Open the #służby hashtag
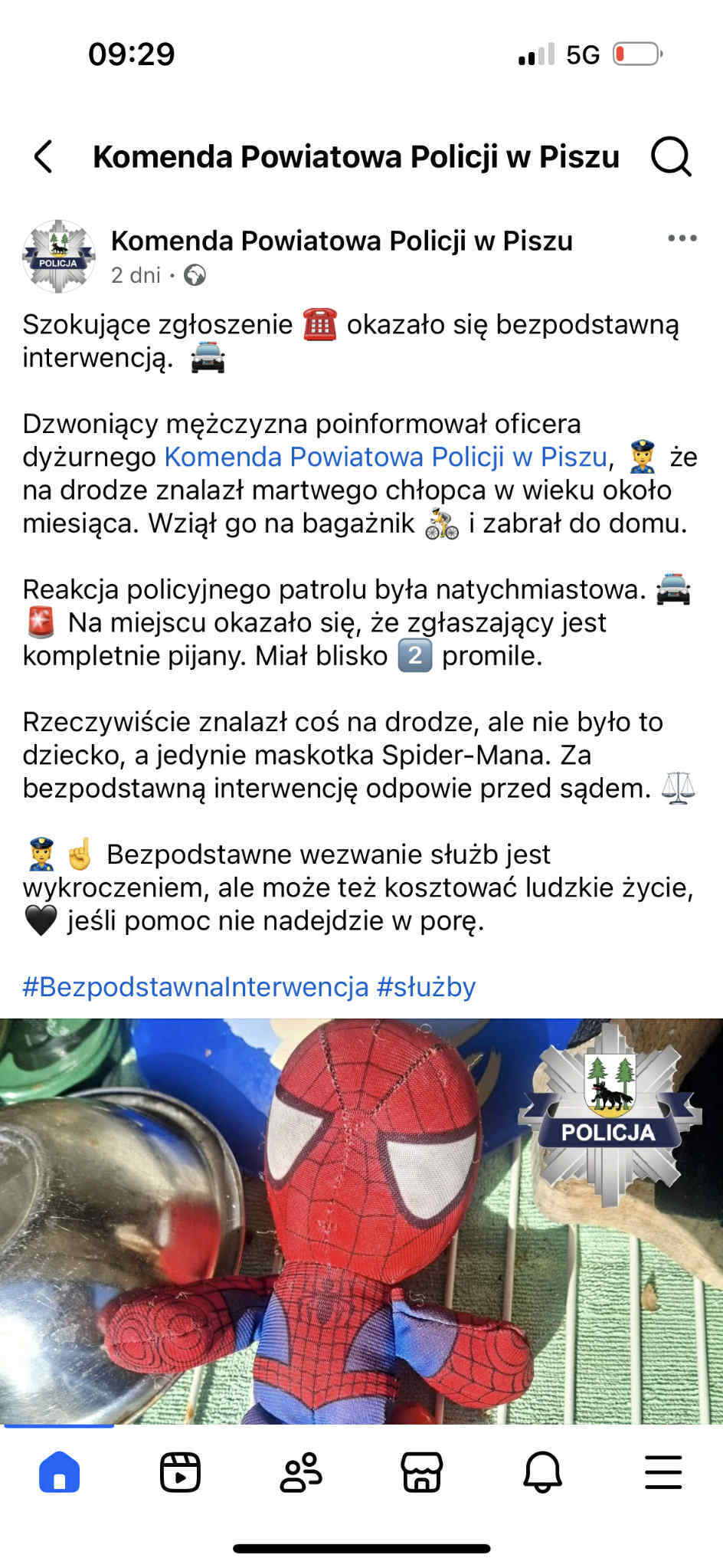This screenshot has width=723, height=1568. 426,986
